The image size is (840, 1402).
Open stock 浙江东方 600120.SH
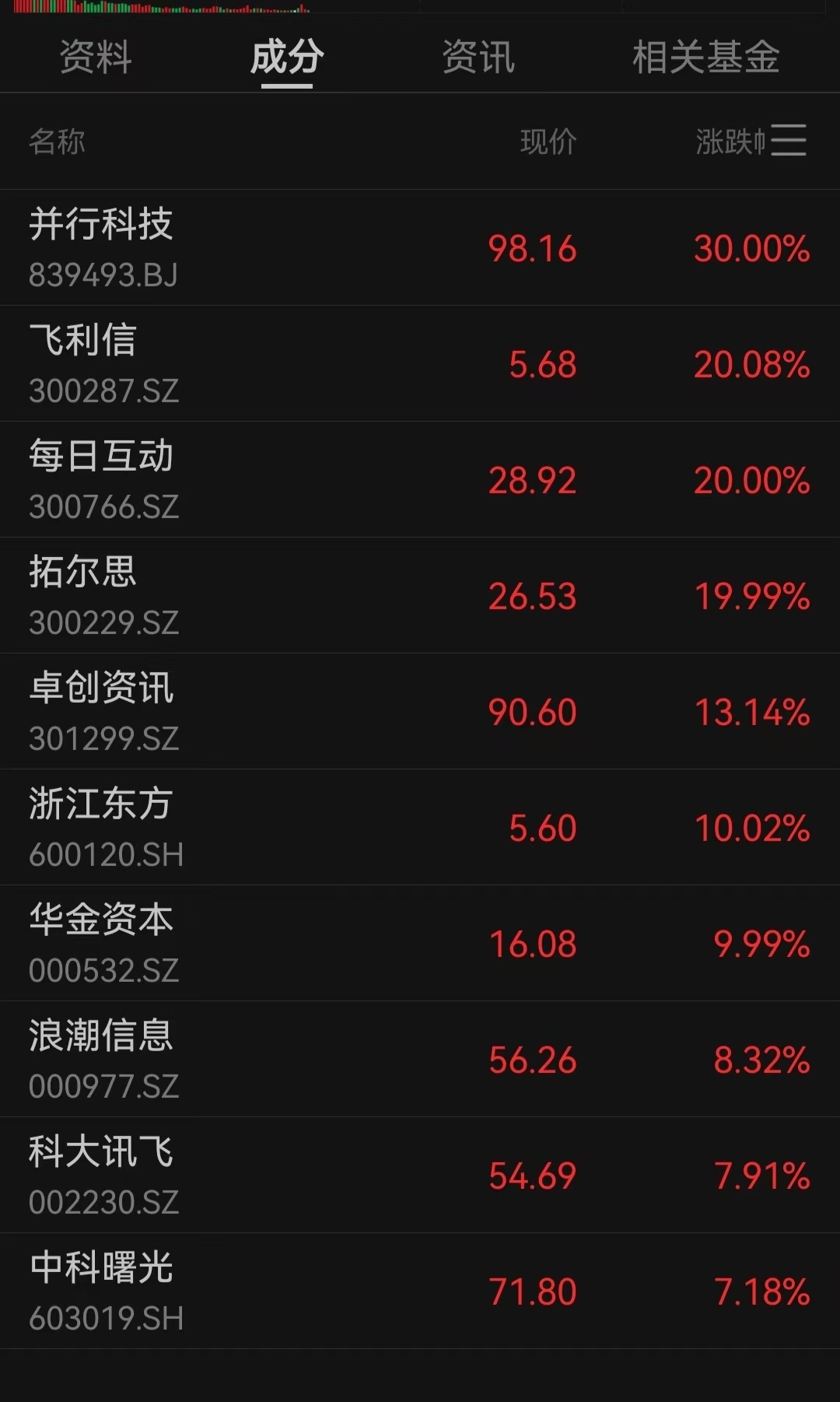pyautogui.click(x=420, y=827)
